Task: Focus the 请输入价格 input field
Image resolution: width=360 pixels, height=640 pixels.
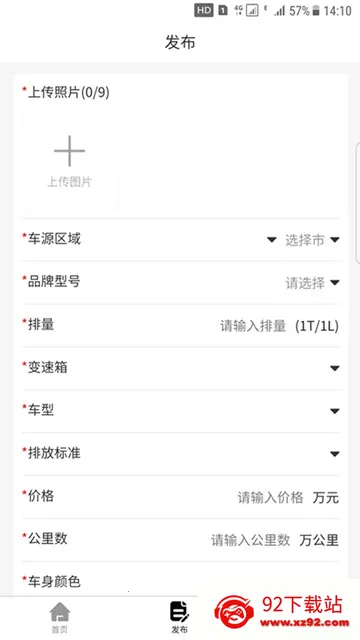Action: pos(270,498)
